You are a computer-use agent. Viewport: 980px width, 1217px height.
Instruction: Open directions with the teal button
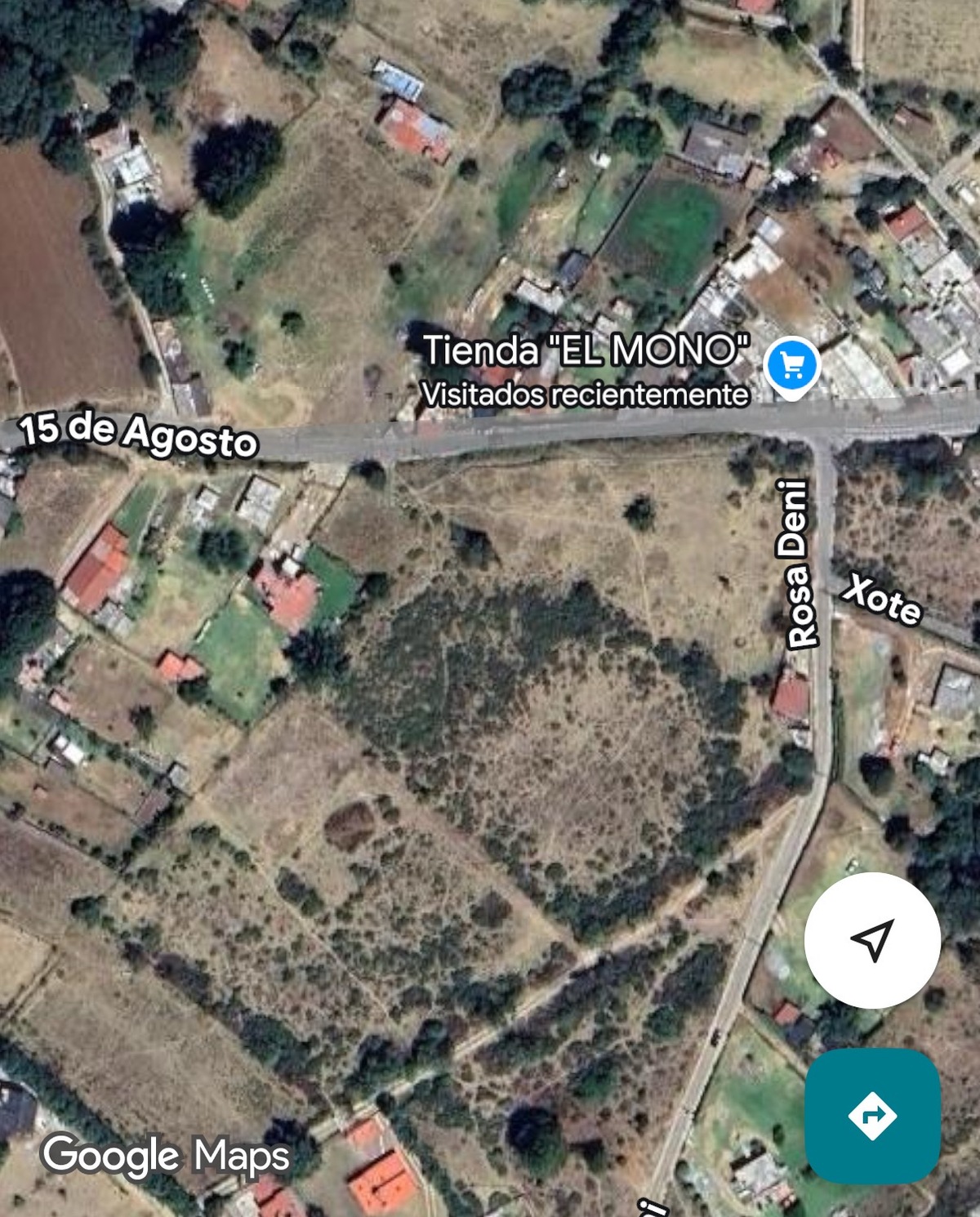872,1115
